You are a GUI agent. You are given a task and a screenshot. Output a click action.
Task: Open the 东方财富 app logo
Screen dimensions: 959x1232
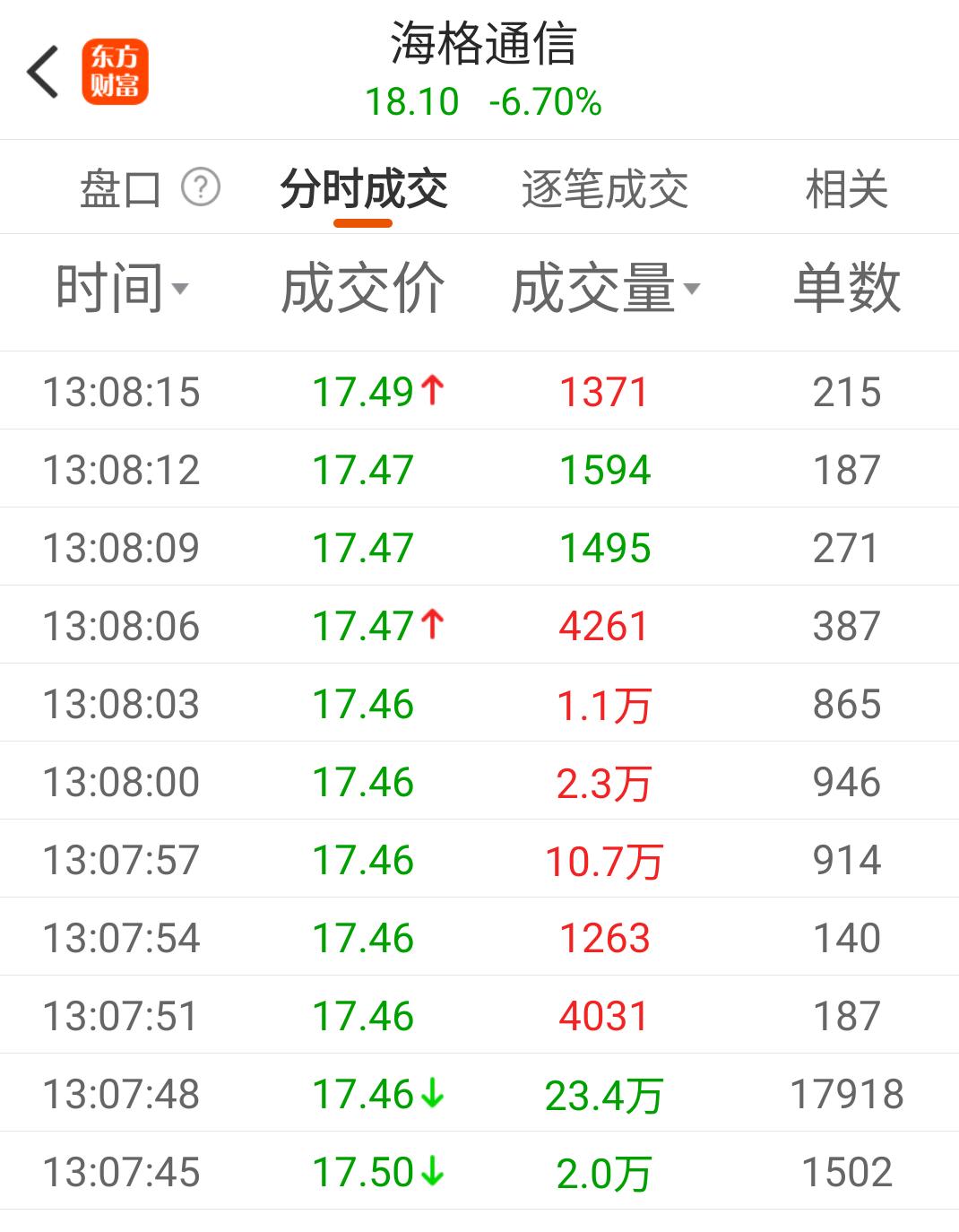coord(119,72)
